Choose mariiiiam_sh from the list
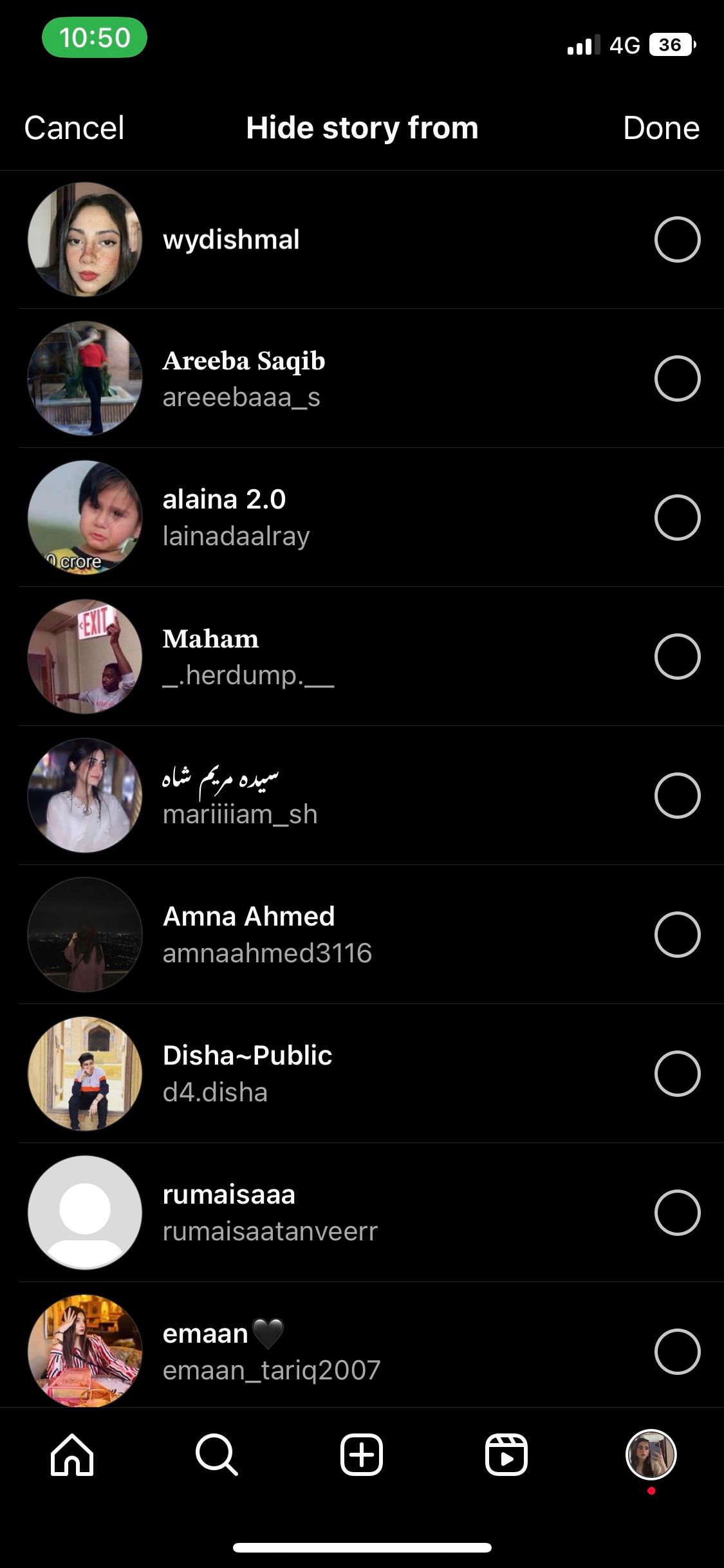The width and height of the screenshot is (724, 1568). [677, 796]
